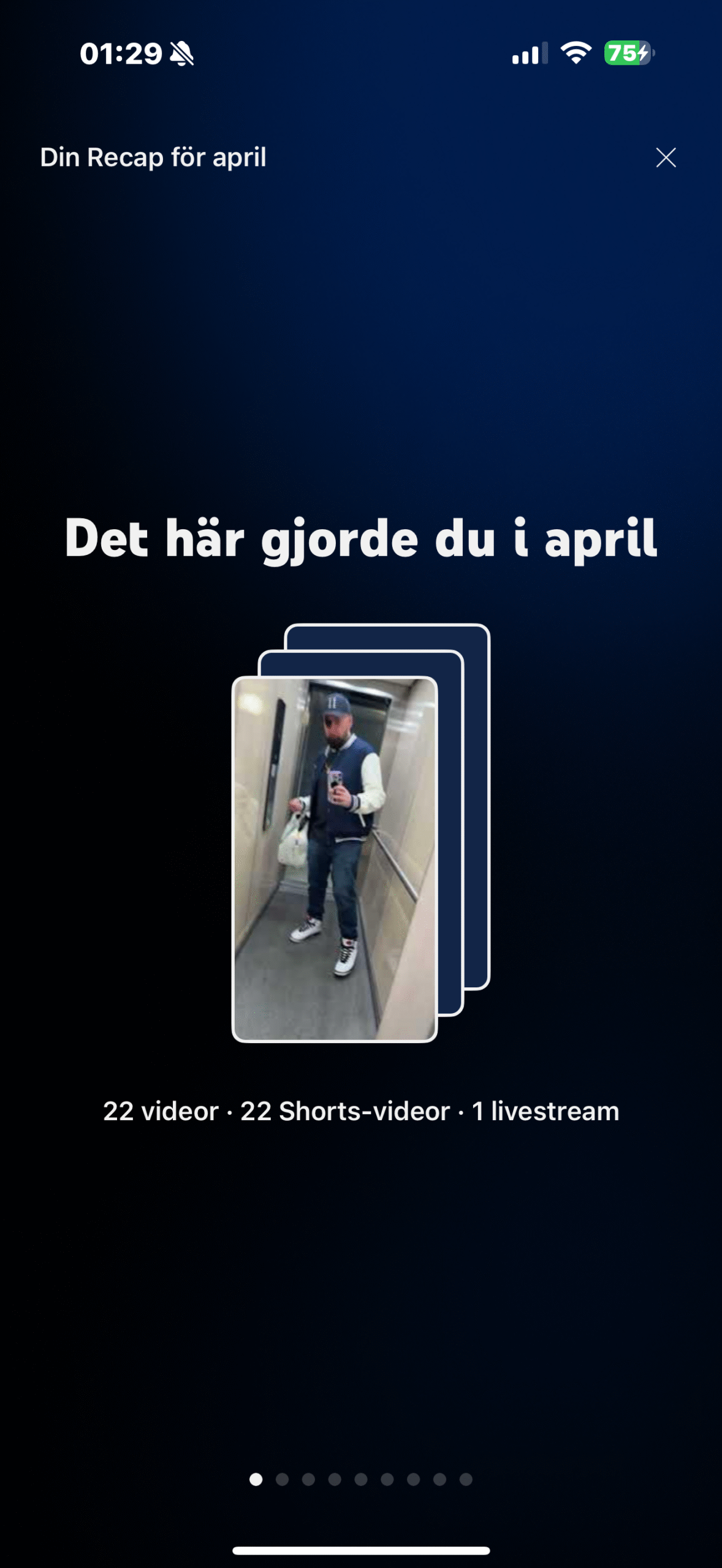Close the April Recap screen
The height and width of the screenshot is (1568, 722).
pos(666,157)
